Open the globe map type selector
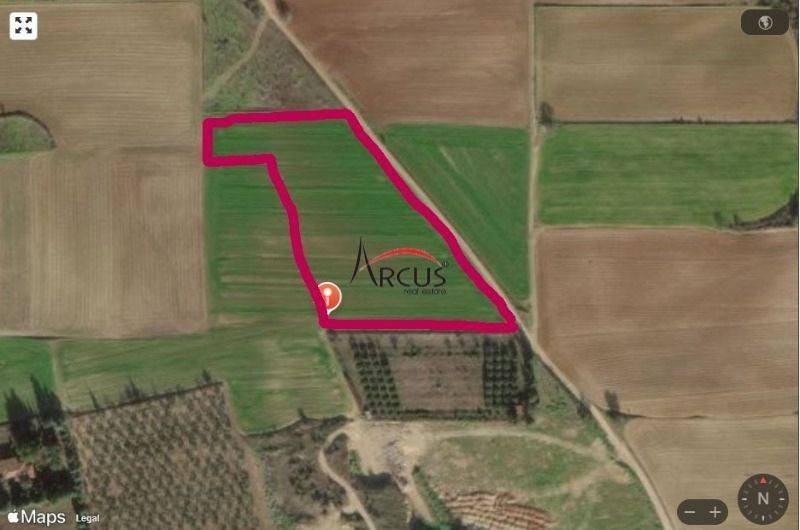Image resolution: width=800 pixels, height=530 pixels. coord(765,23)
